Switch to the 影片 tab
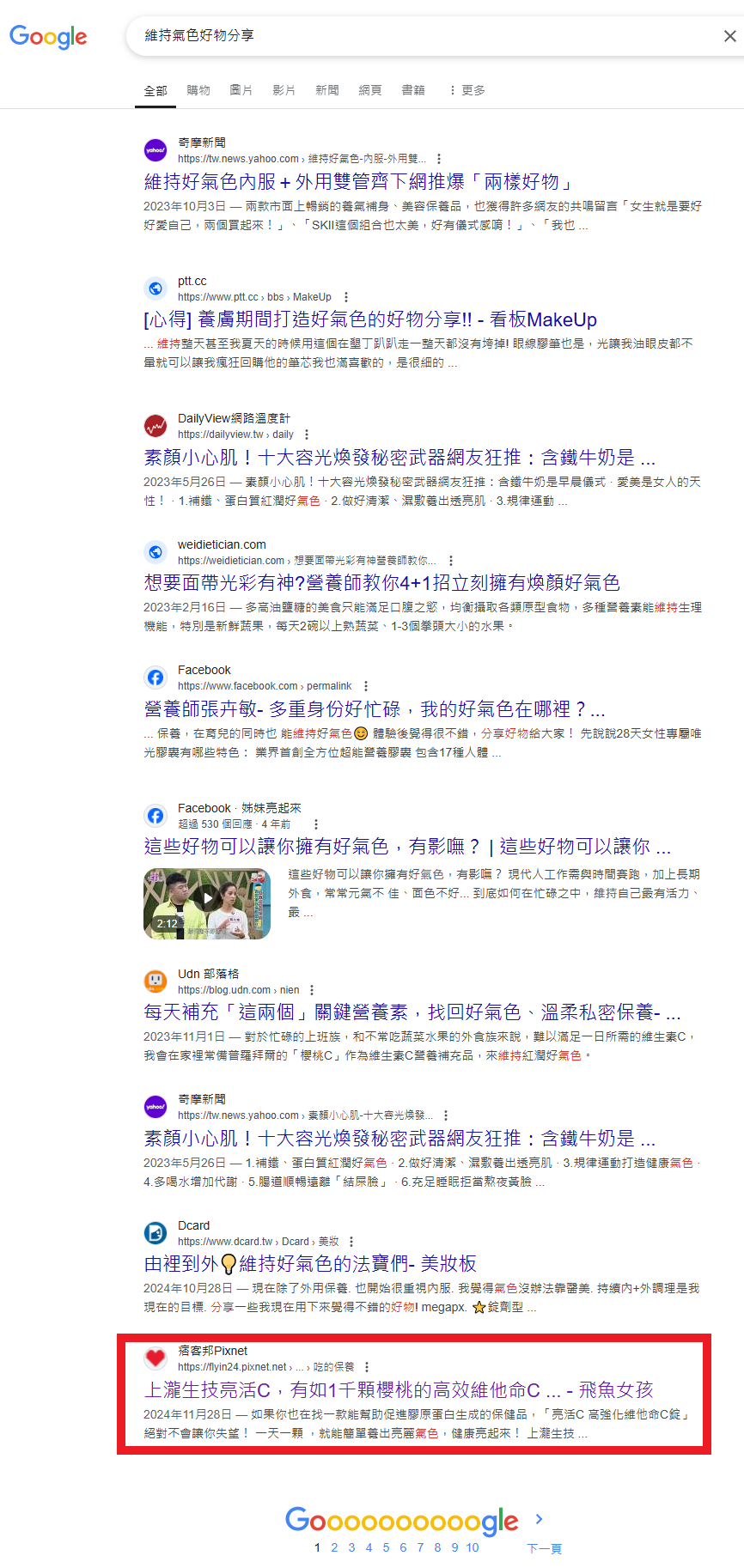This screenshot has width=744, height=1568. point(284,90)
